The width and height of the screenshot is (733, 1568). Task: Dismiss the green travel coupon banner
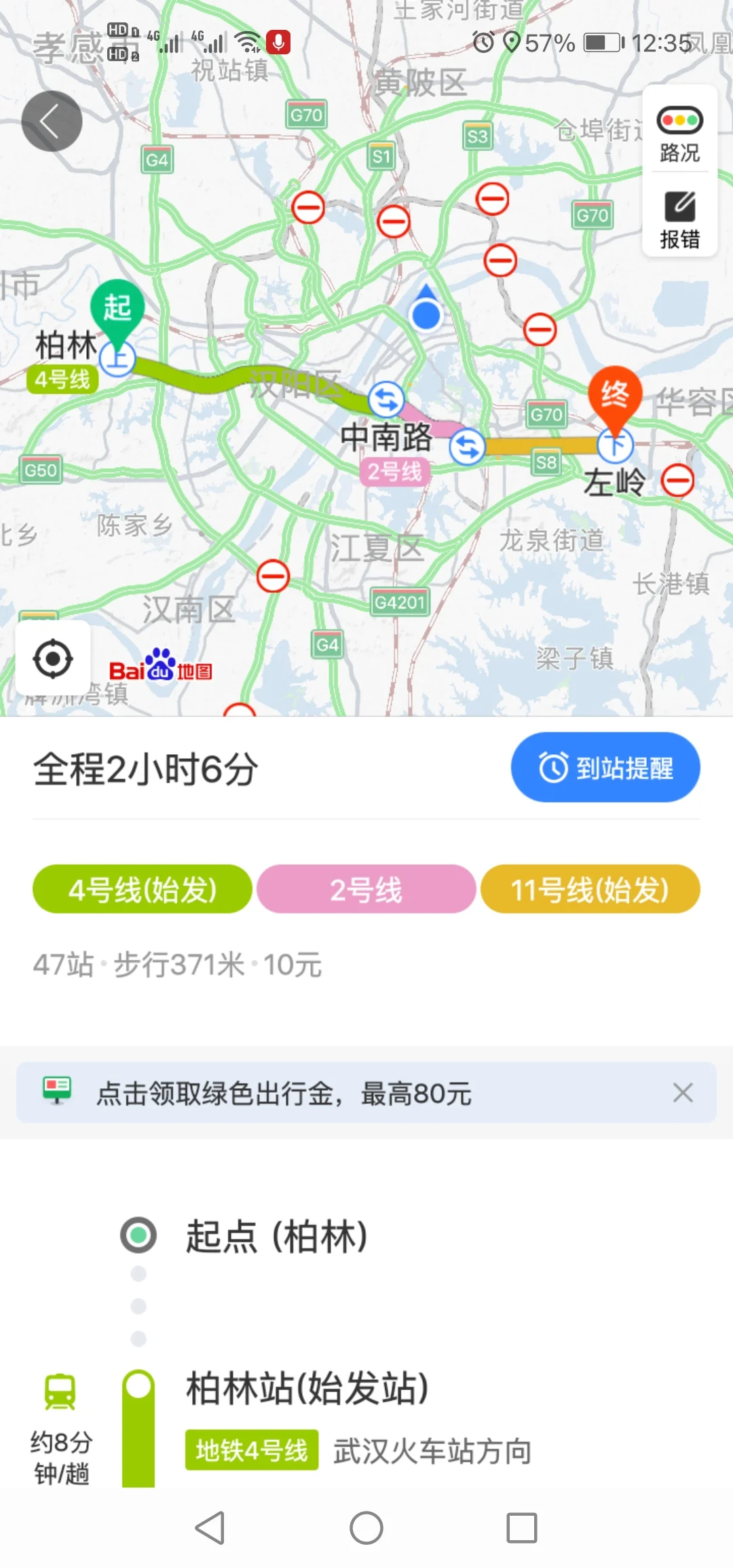(683, 1093)
